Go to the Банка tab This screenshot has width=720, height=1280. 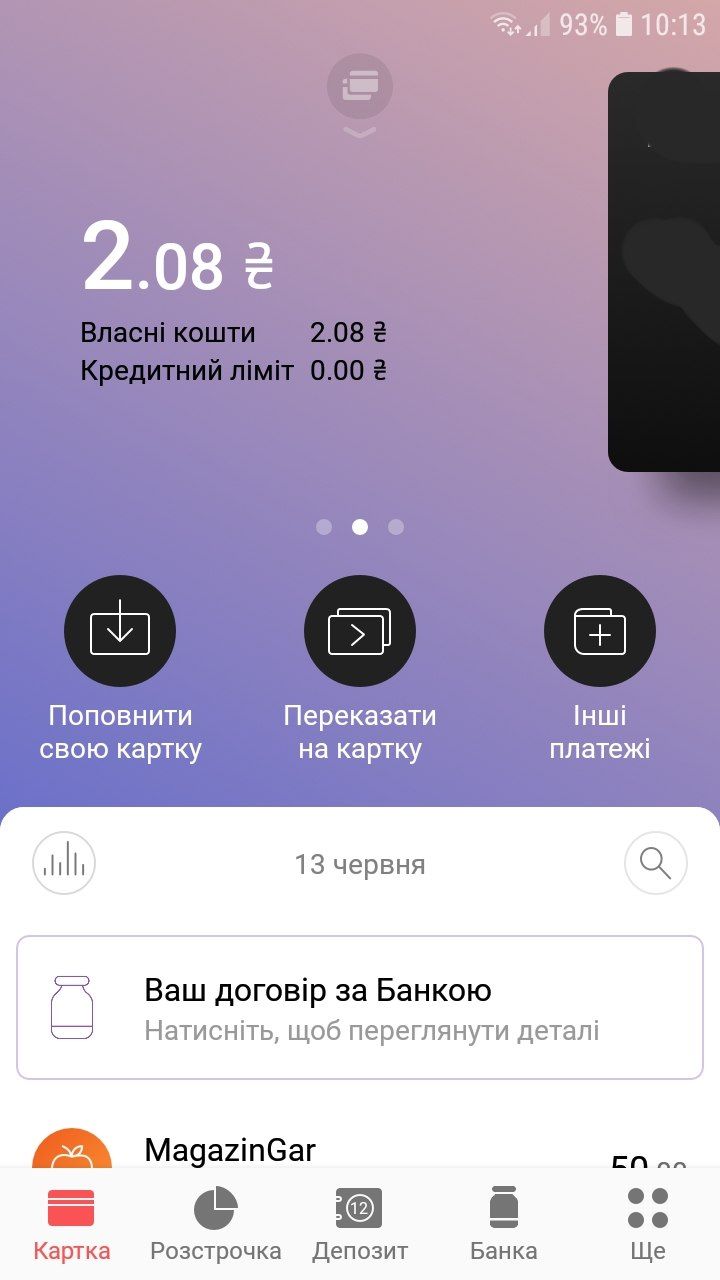tap(504, 1223)
